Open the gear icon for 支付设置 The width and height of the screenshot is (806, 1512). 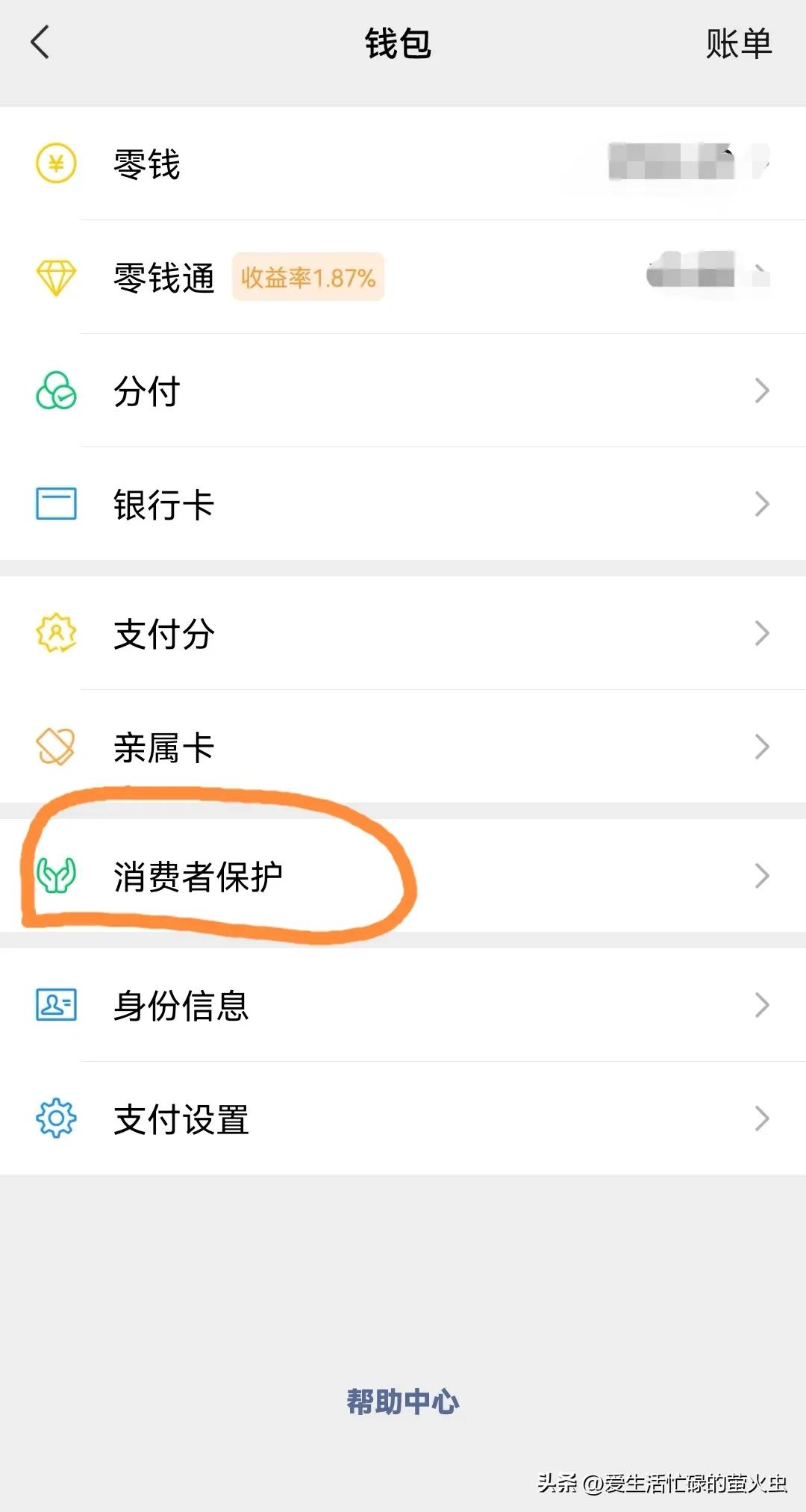click(x=54, y=1119)
